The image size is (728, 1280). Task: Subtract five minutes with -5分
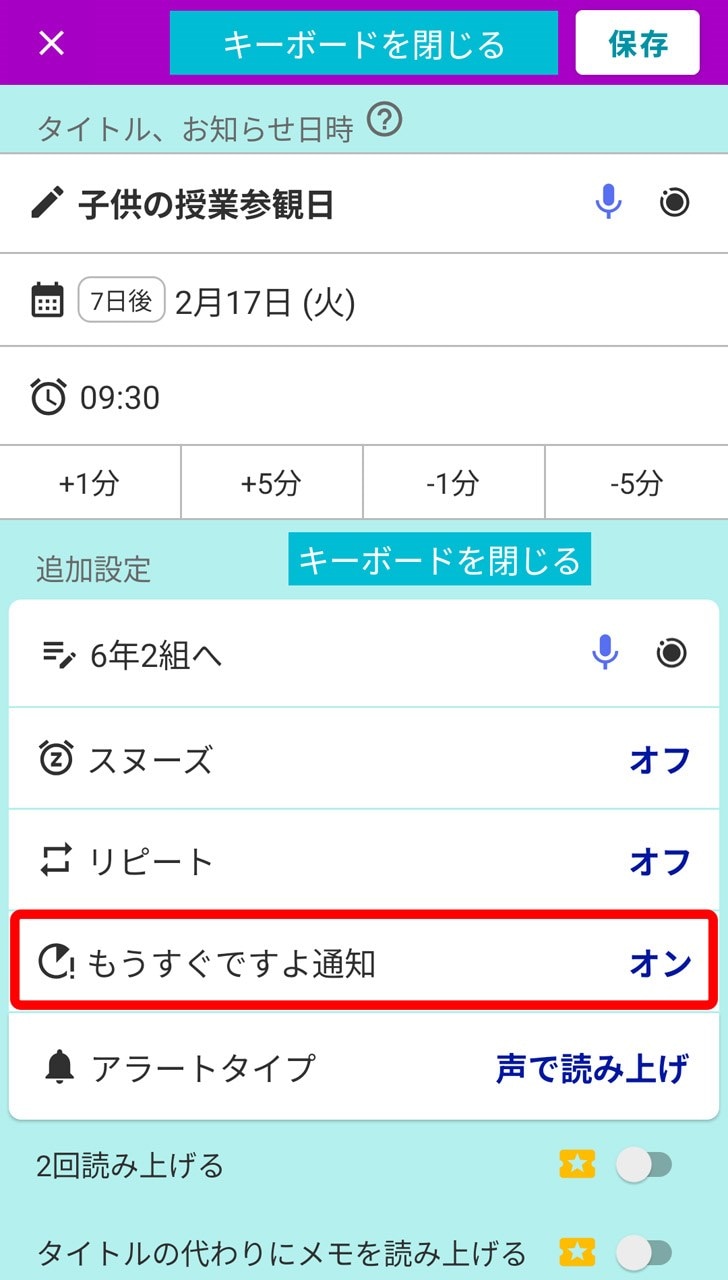click(x=636, y=484)
